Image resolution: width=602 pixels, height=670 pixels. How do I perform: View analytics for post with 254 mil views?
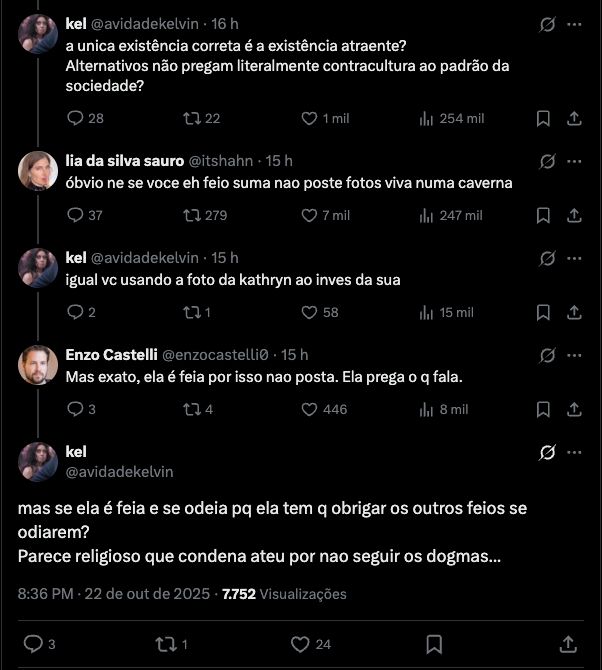click(452, 118)
